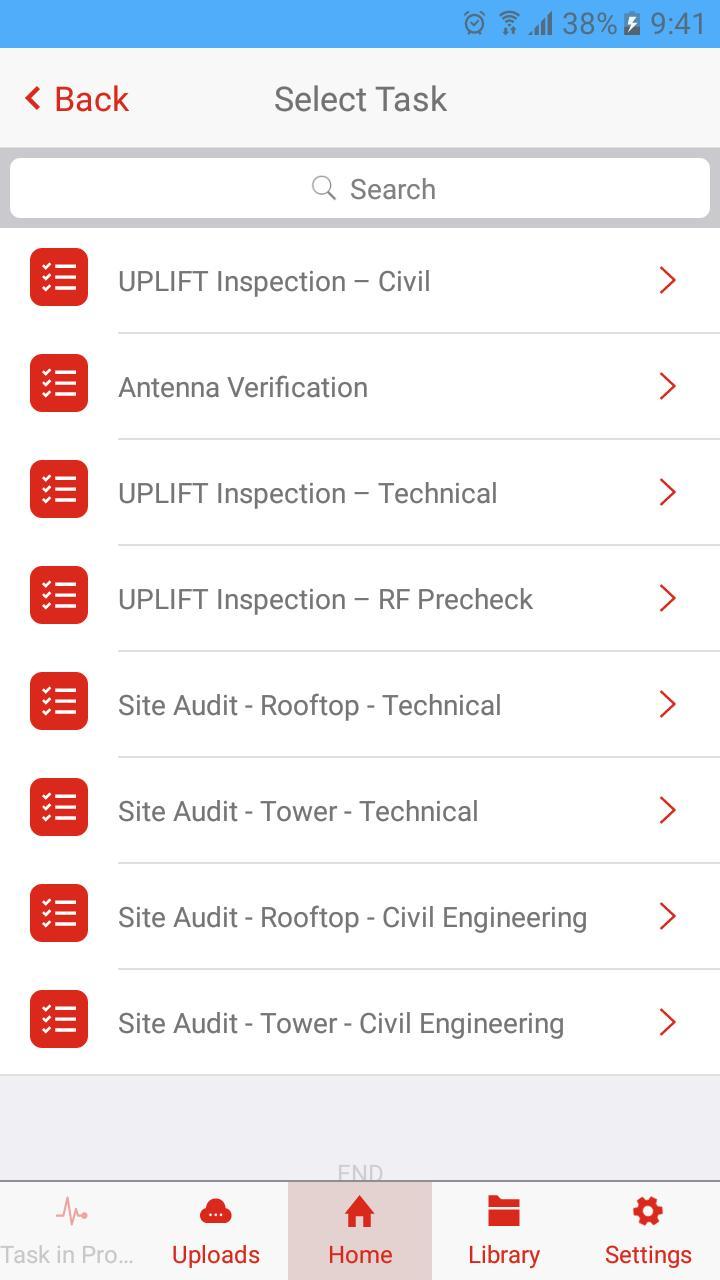Image resolution: width=720 pixels, height=1280 pixels.
Task: Select the Antenna Verification task
Action: pos(360,387)
